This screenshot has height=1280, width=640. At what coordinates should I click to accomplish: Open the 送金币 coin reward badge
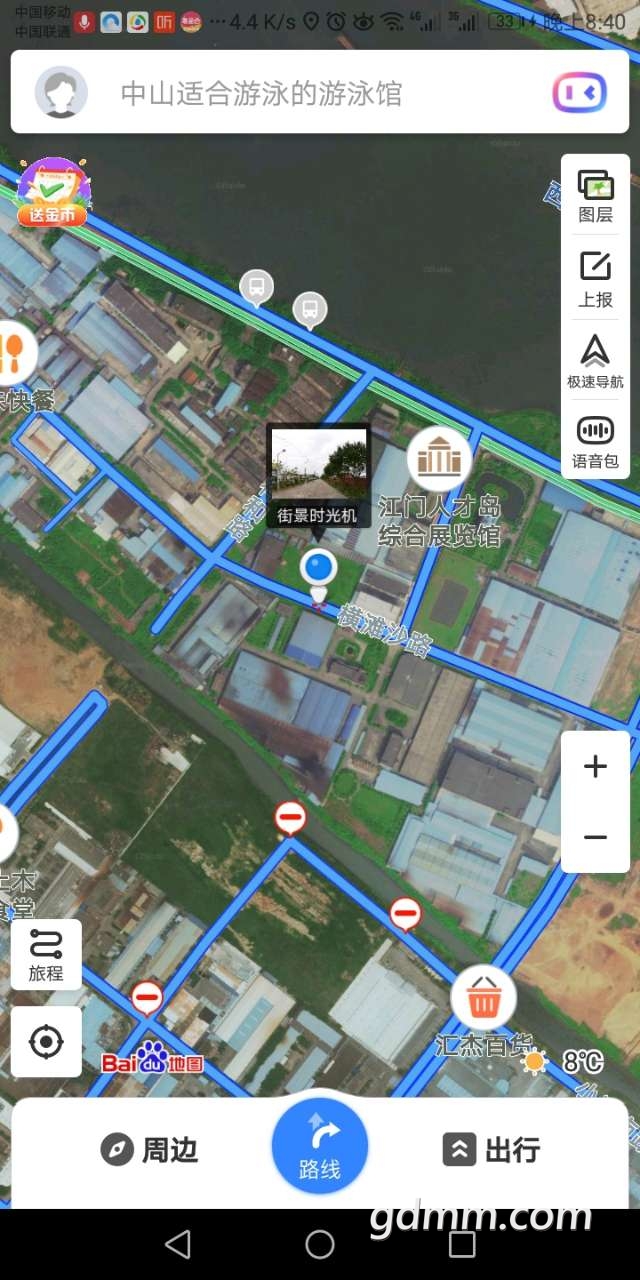[53, 192]
